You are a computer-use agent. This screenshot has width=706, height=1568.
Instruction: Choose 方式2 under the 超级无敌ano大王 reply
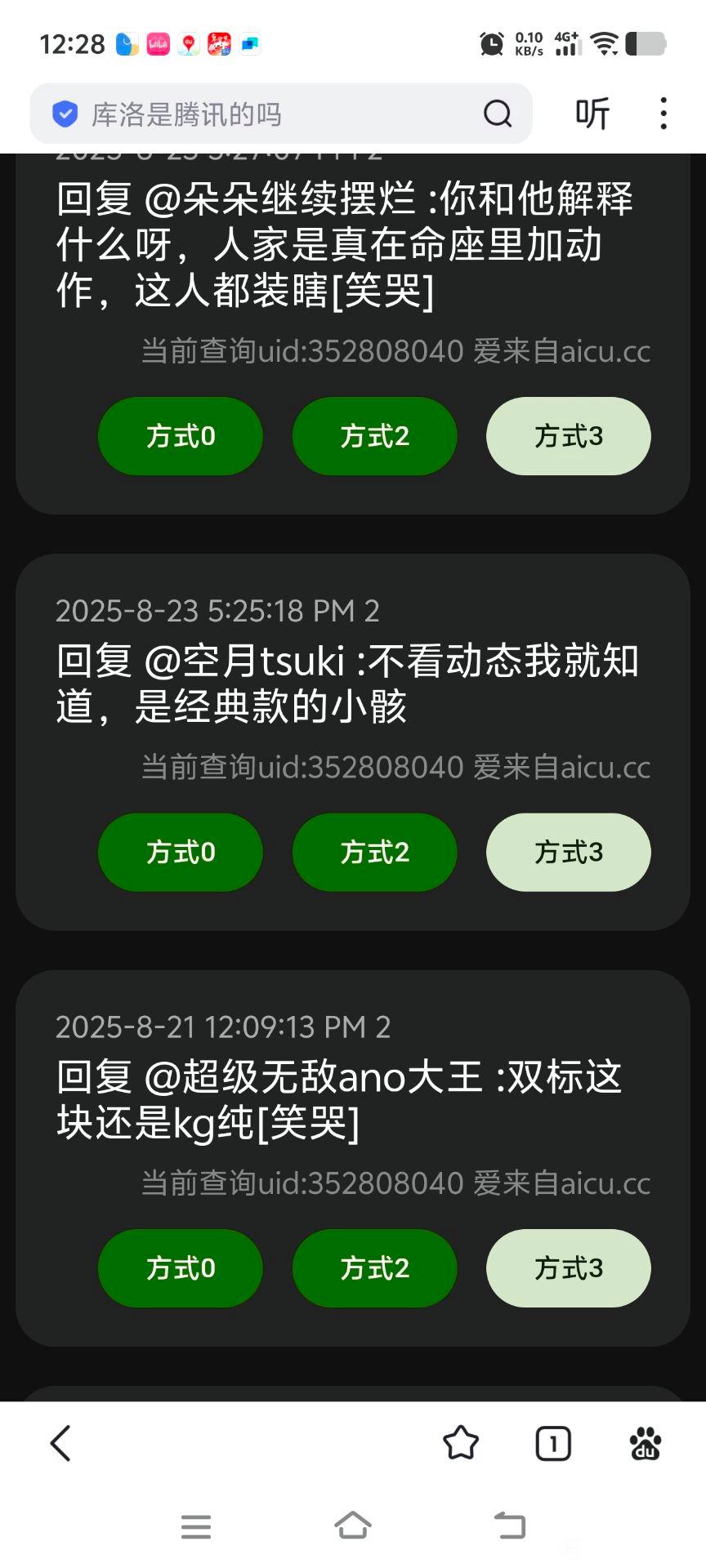375,1268
